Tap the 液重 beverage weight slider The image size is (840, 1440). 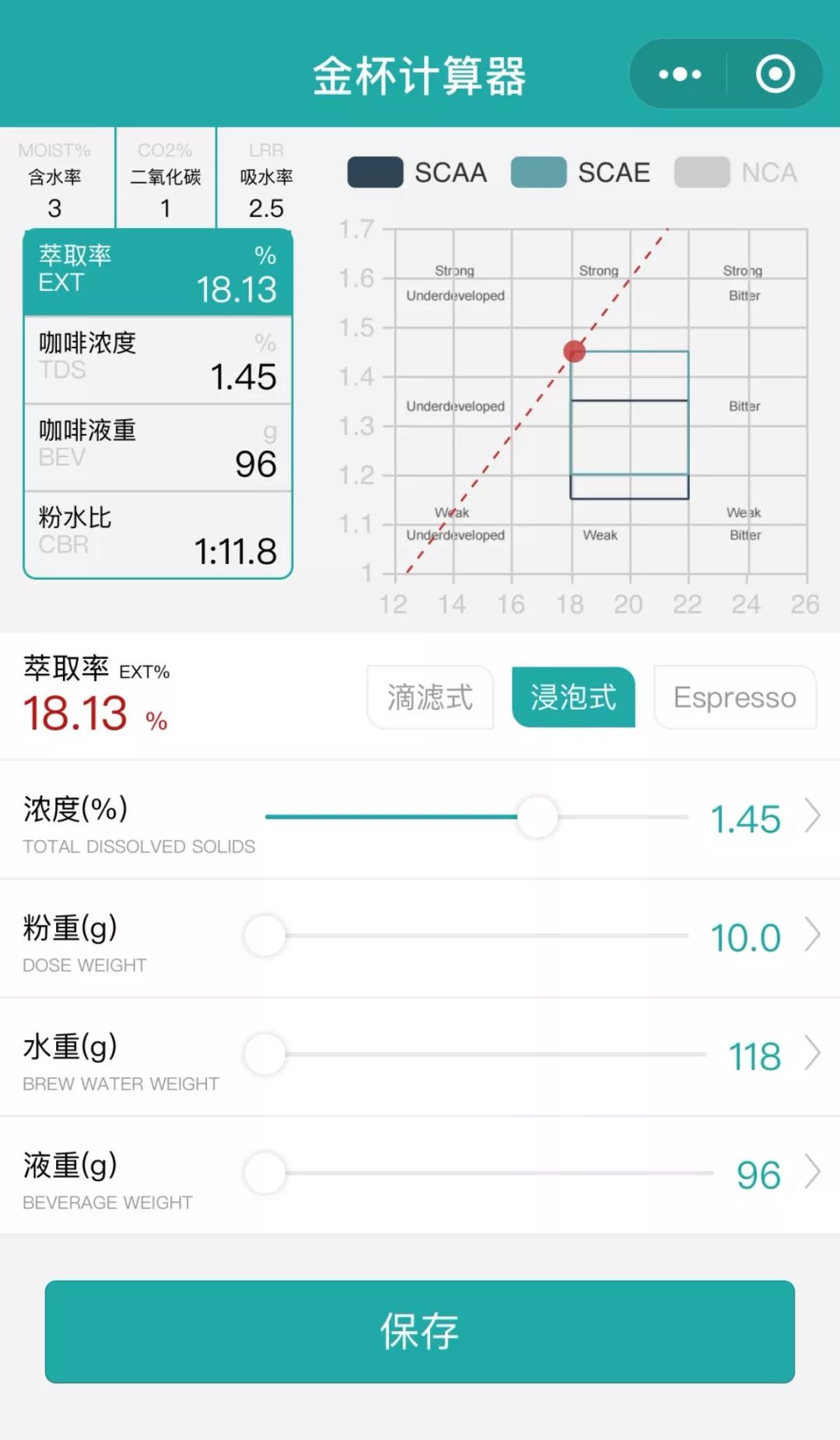click(x=479, y=1173)
